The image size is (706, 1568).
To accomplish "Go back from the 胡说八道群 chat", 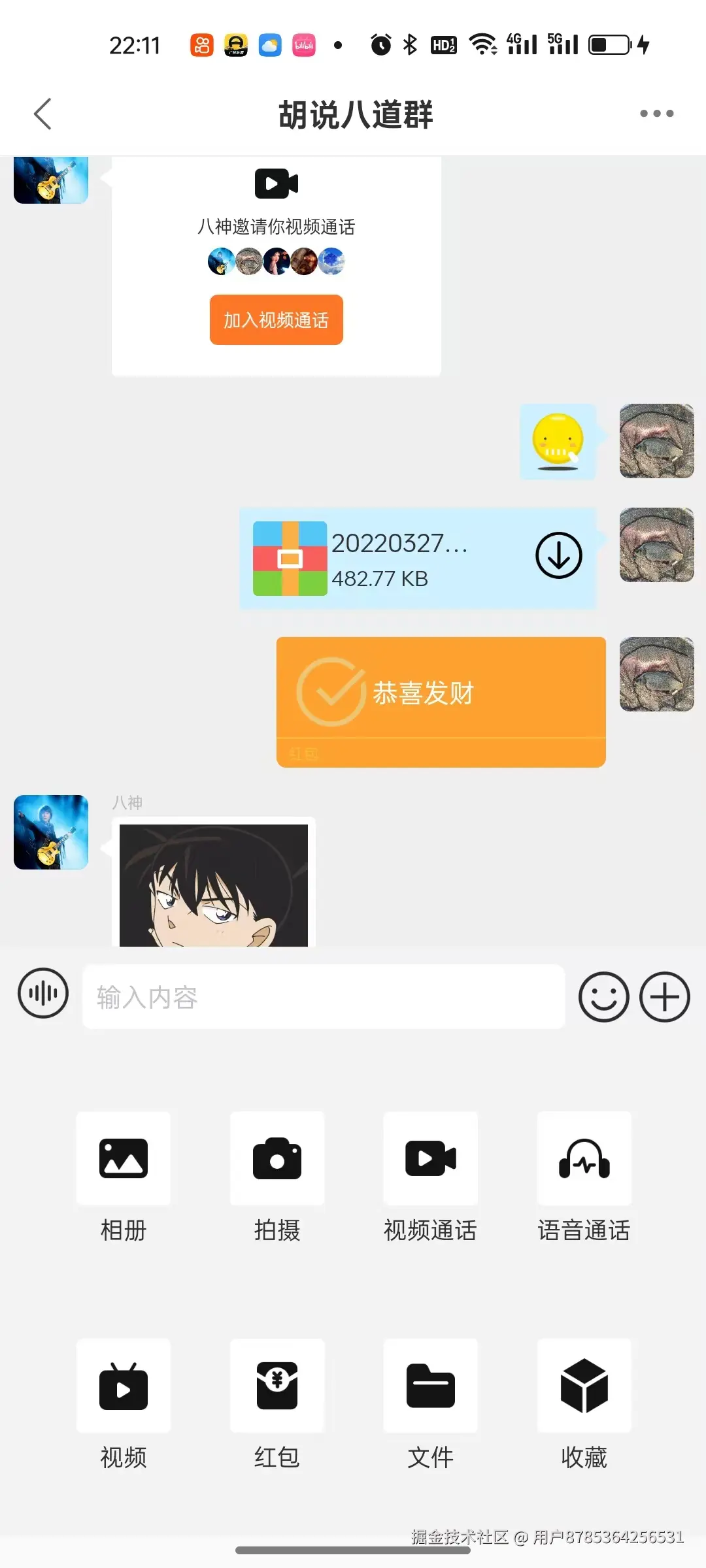I will click(x=42, y=114).
